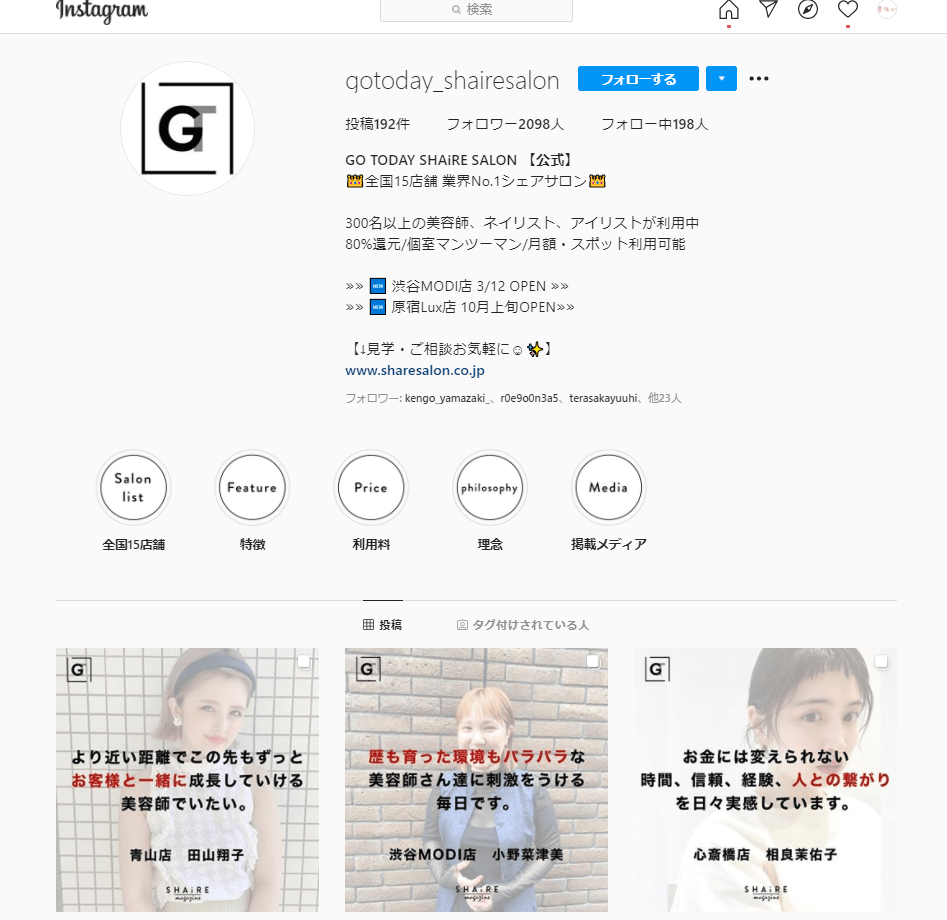Viewport: 947px width, 920px height.
Task: Follow gotoday_shairesalon with the フォローする button
Action: [638, 79]
